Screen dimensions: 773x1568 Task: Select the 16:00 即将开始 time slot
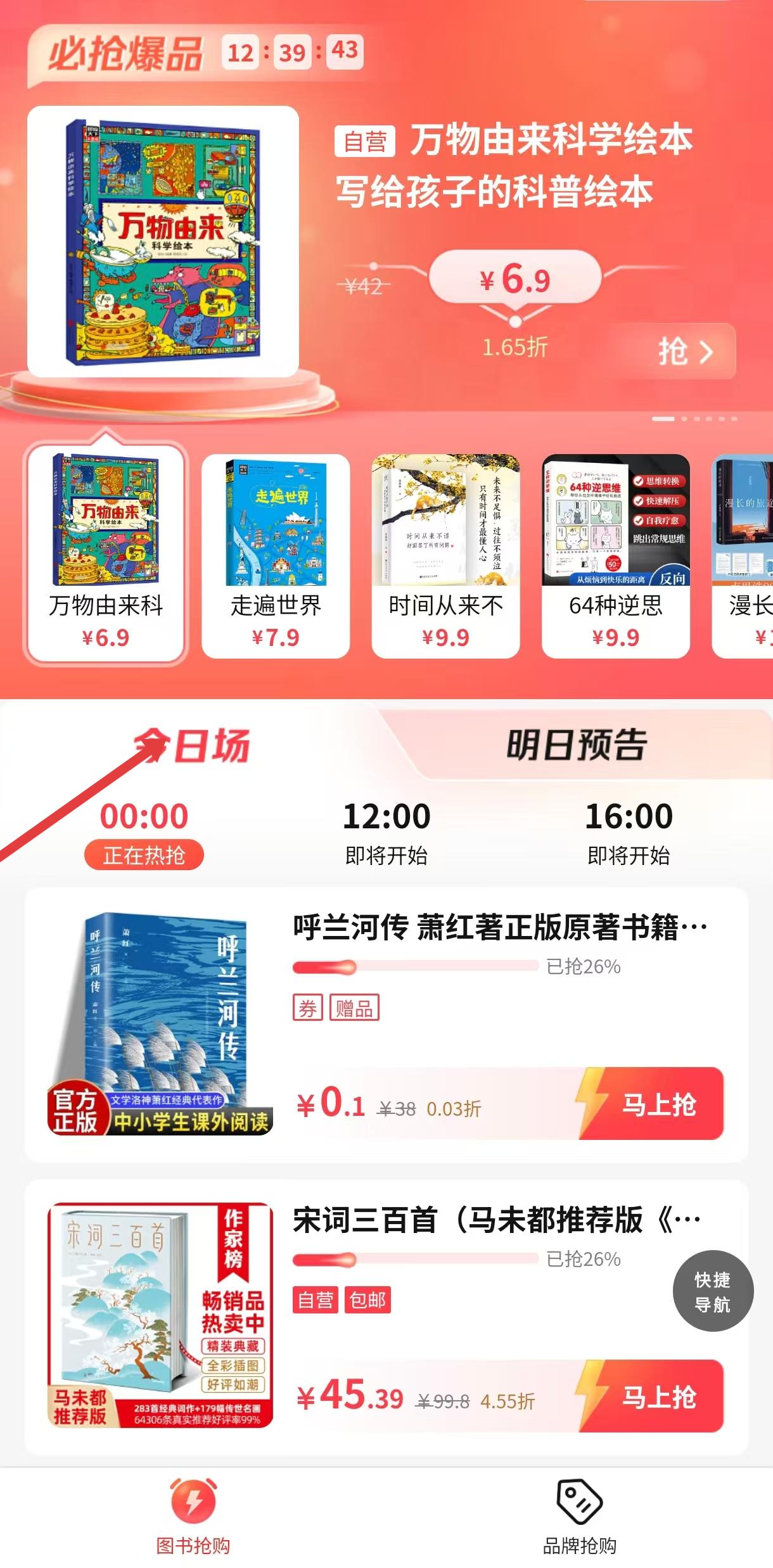click(629, 834)
